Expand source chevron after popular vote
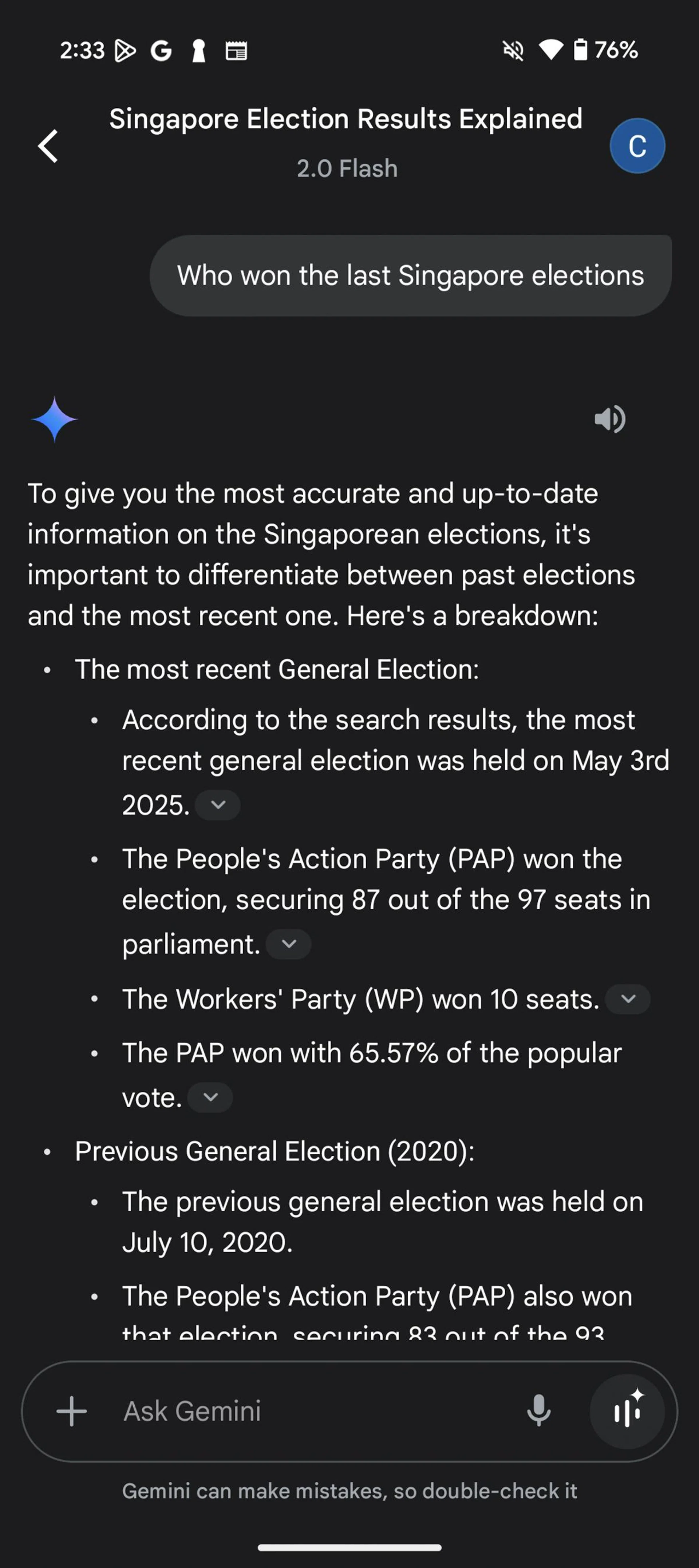The width and height of the screenshot is (699, 1568). click(x=210, y=1097)
